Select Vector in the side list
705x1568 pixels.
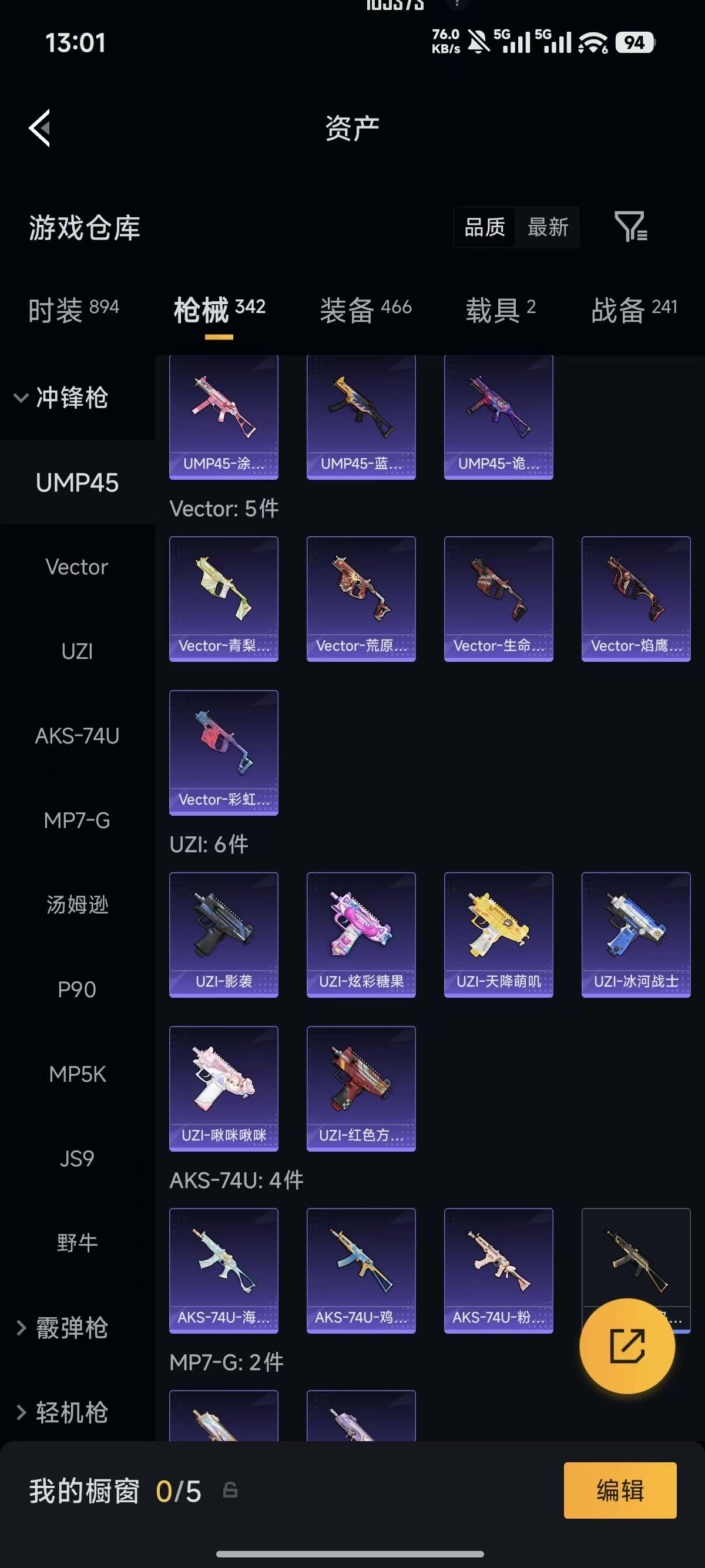[78, 567]
